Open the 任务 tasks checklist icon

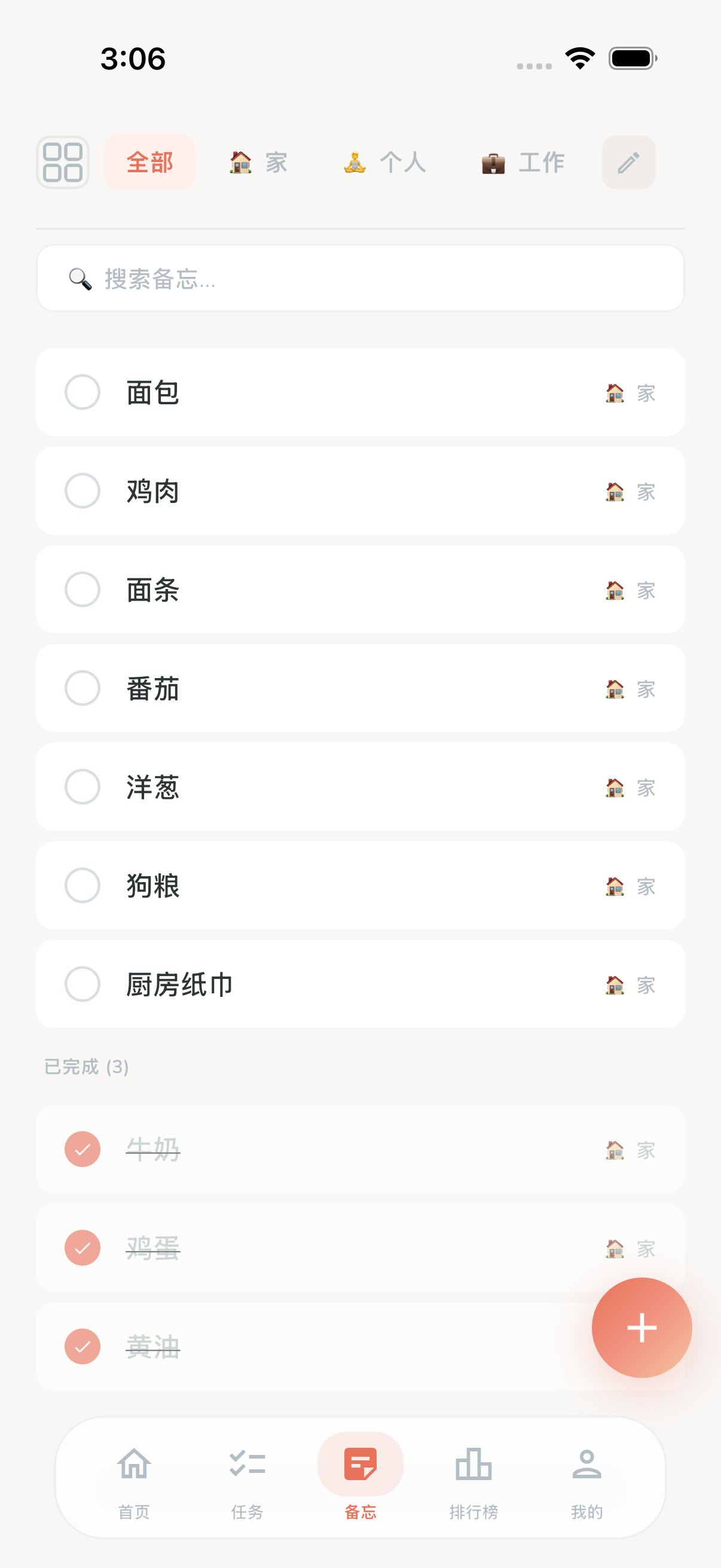pos(247,1465)
